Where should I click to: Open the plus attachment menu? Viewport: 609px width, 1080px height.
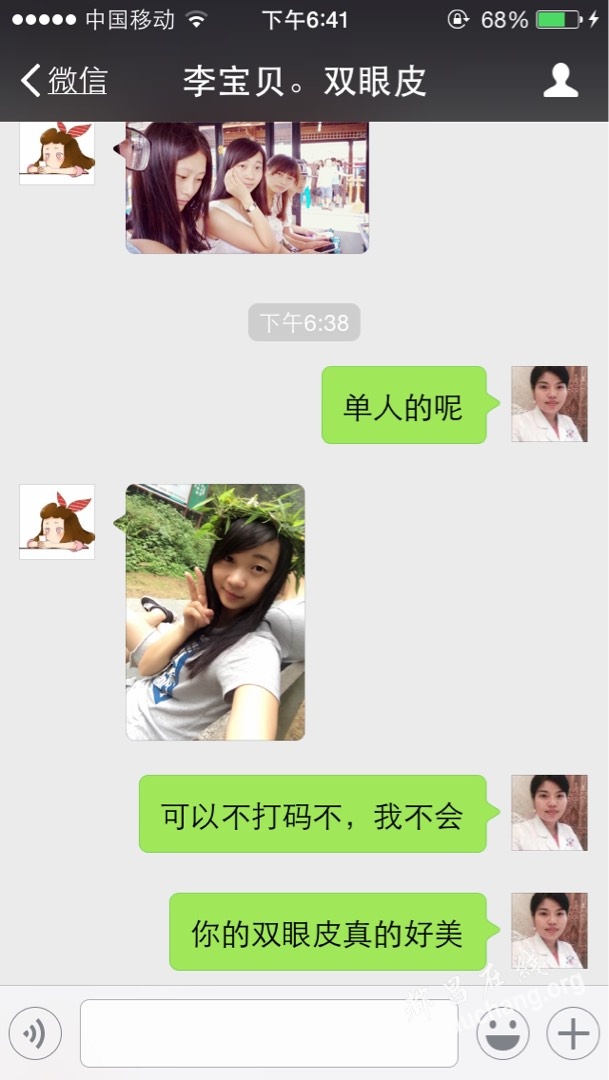pyautogui.click(x=572, y=1033)
